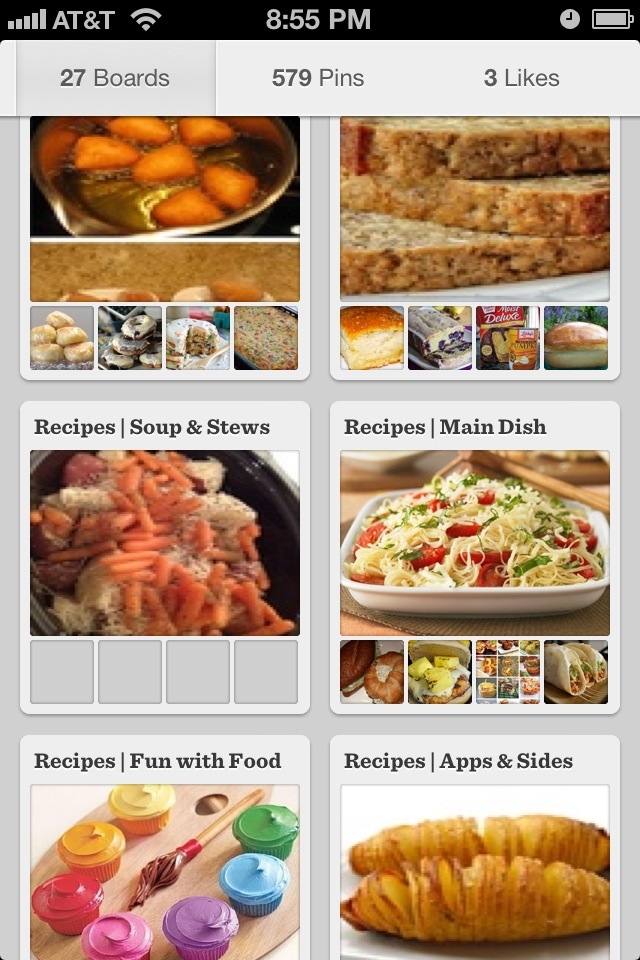The image size is (640, 960).
Task: Open the Recipes | Fun with Food board
Action: click(165, 860)
